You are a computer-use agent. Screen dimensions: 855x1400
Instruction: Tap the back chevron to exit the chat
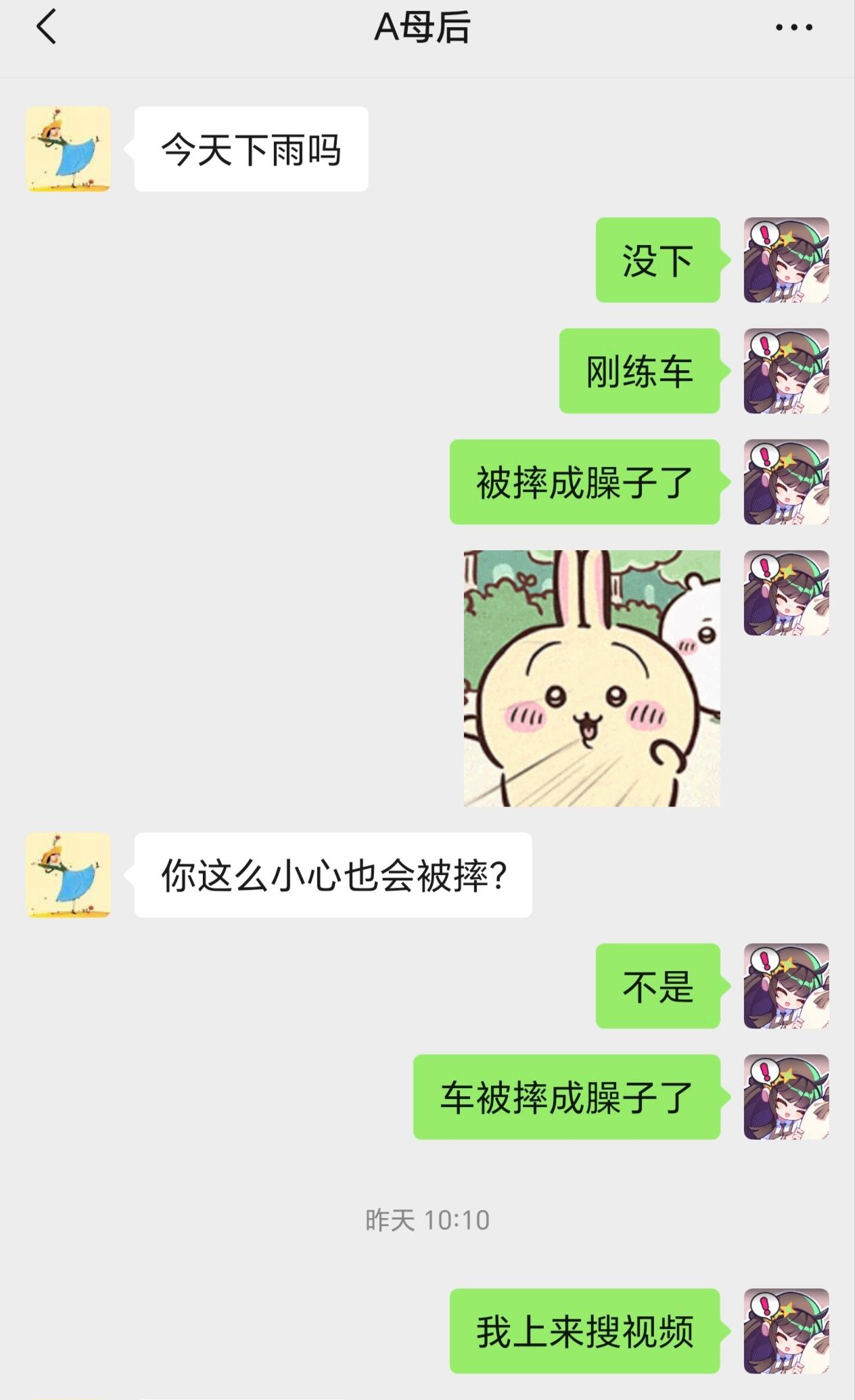(45, 30)
